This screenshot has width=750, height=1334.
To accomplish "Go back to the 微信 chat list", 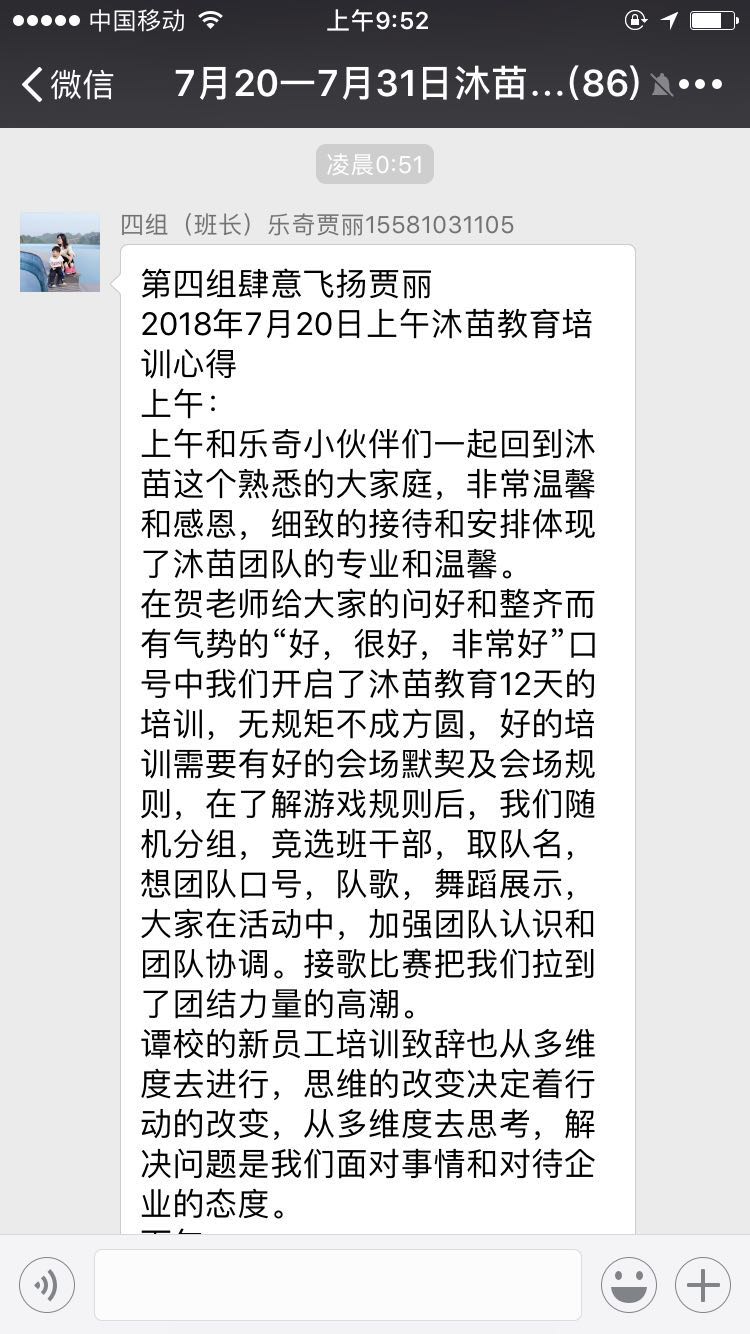I will (66, 85).
